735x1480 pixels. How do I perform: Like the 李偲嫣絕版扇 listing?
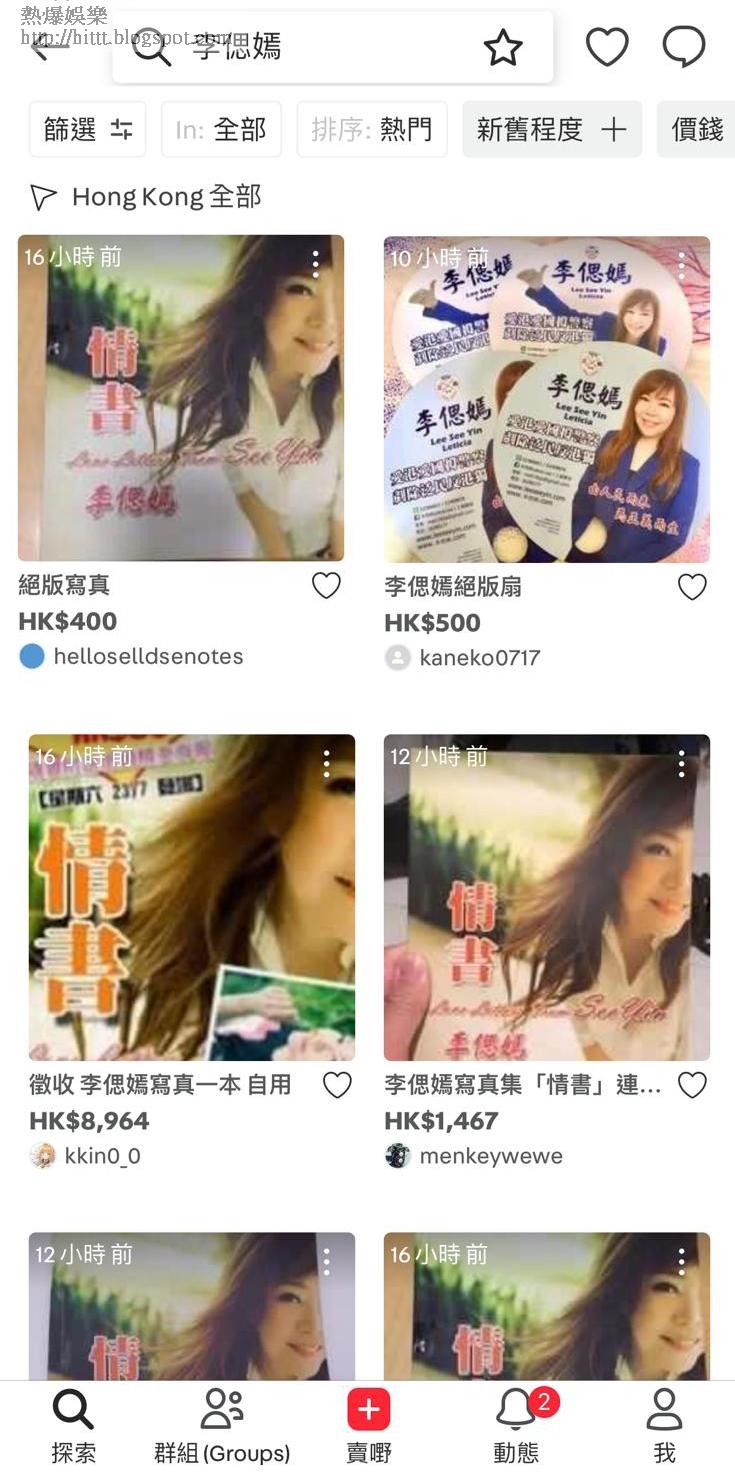point(692,587)
